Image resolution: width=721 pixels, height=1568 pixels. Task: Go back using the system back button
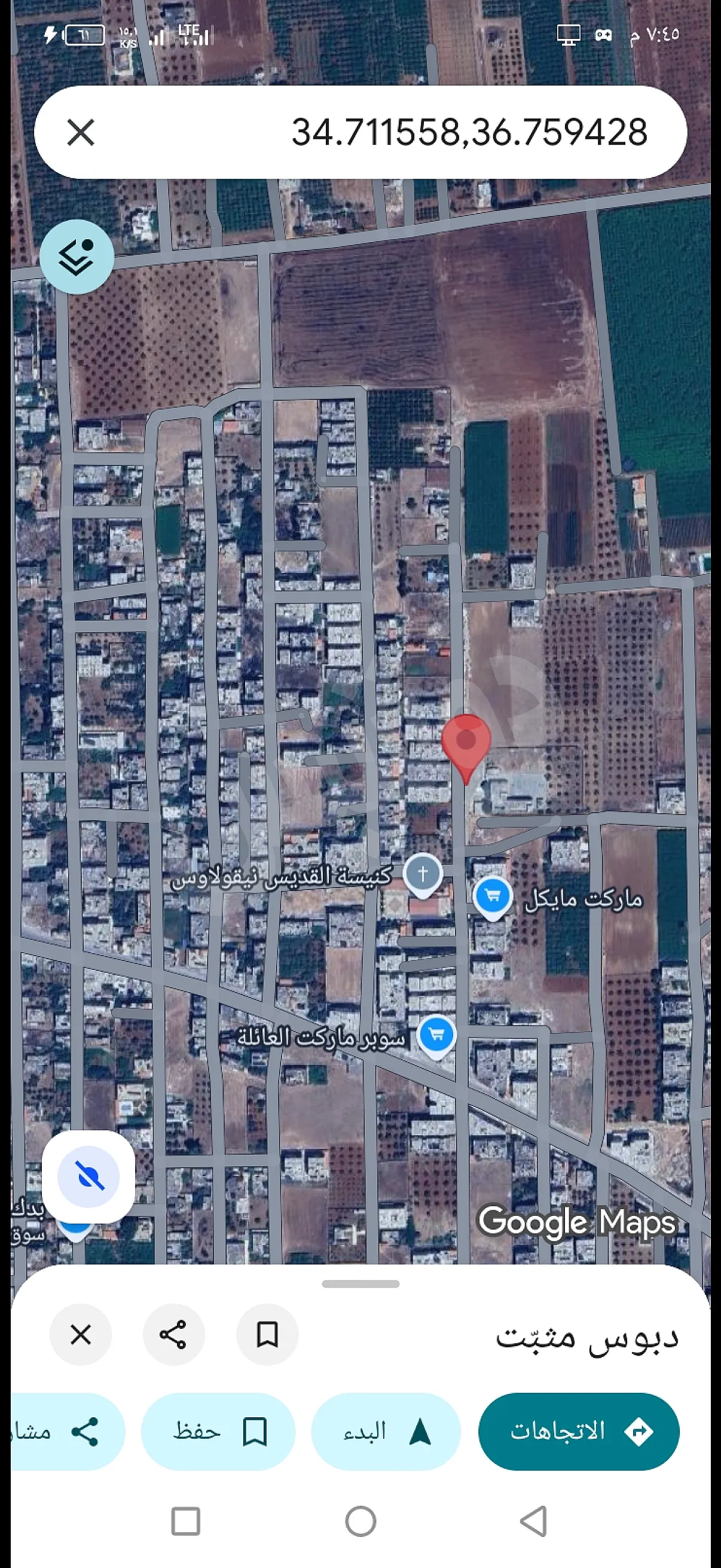click(x=534, y=1521)
